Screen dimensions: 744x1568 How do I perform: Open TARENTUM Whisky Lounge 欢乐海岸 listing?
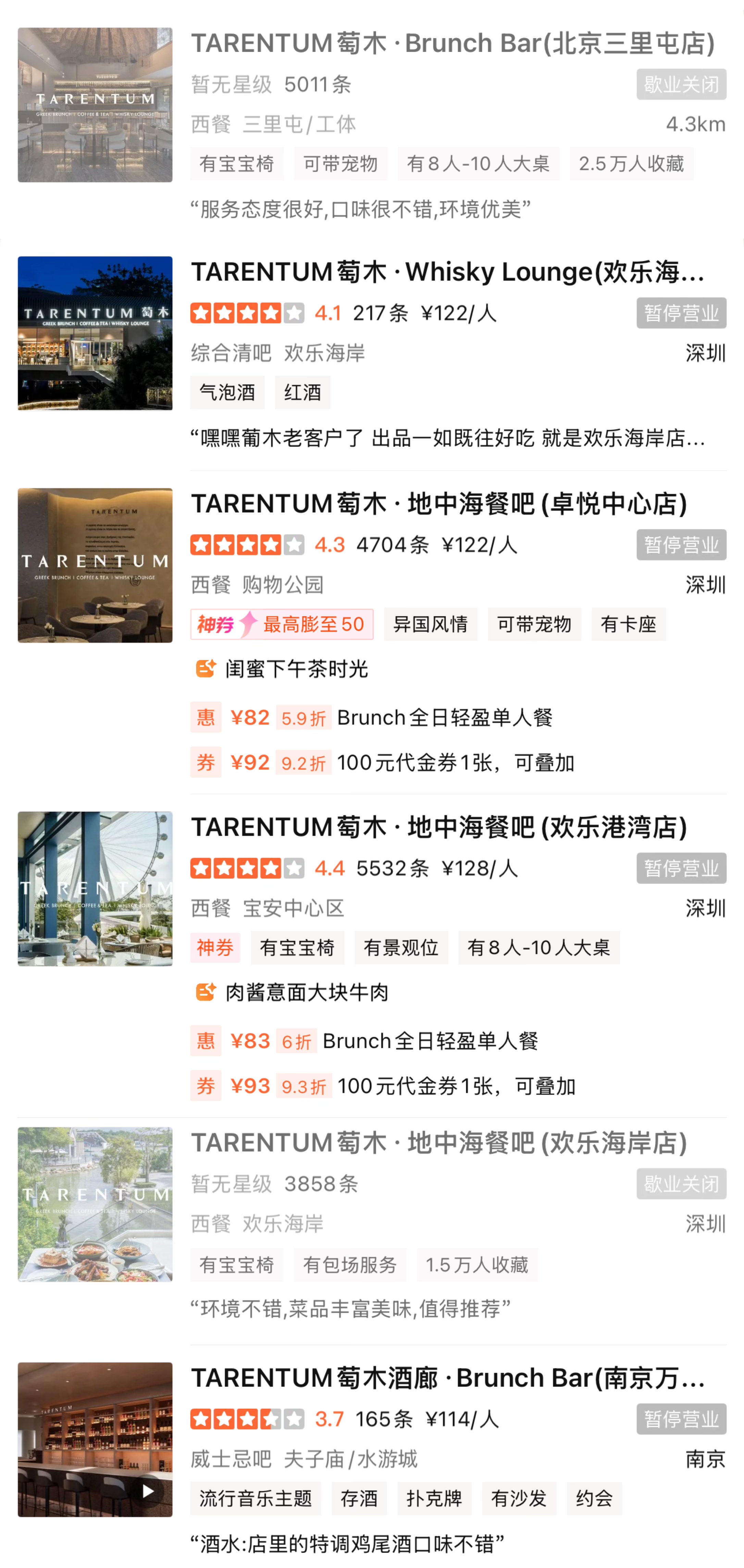pos(448,272)
